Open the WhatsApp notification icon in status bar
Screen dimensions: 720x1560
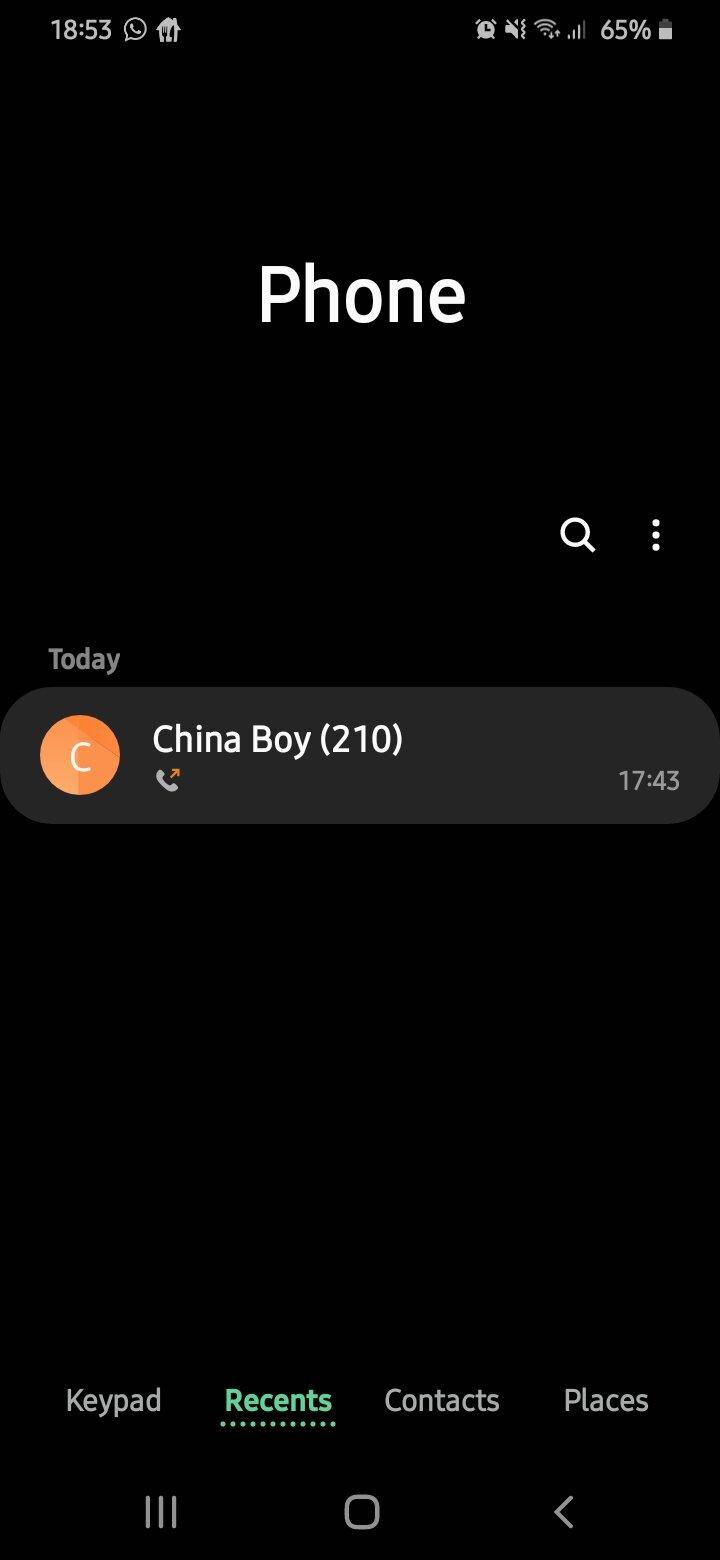tap(133, 29)
